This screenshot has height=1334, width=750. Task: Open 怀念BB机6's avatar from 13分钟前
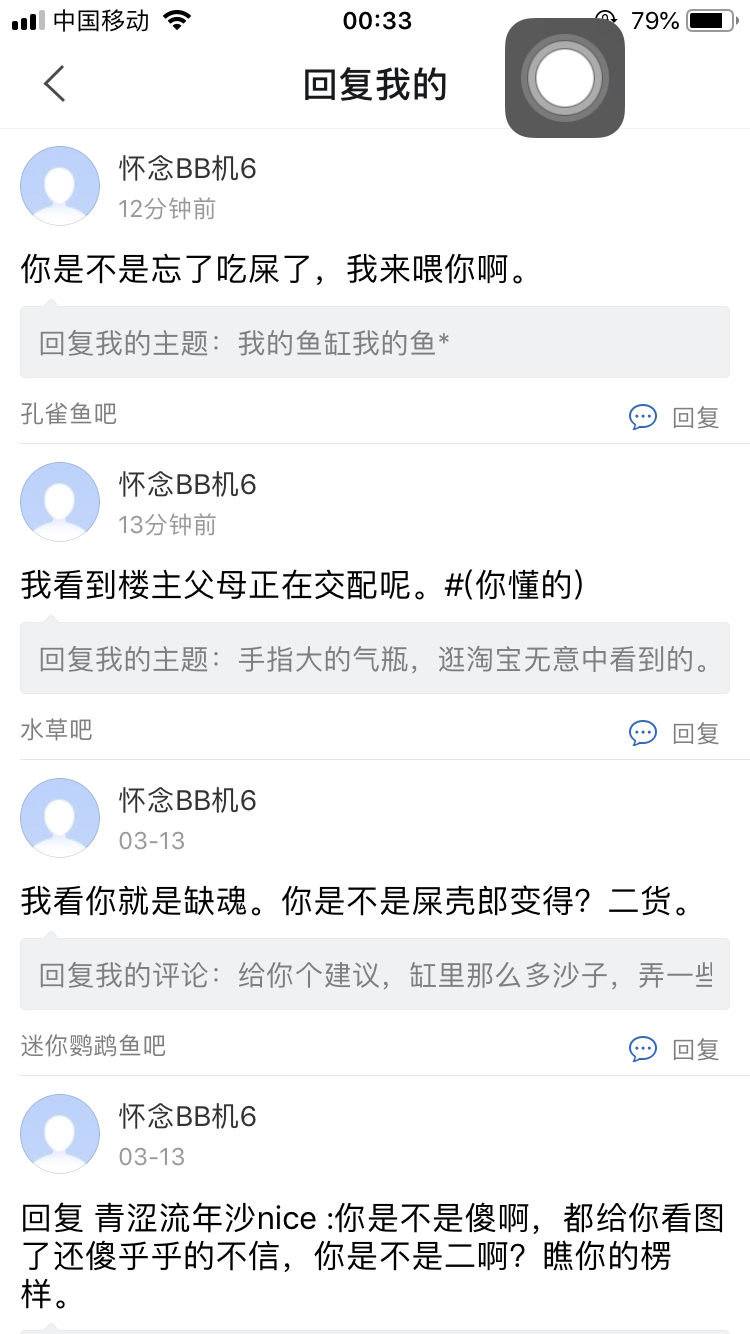60,502
